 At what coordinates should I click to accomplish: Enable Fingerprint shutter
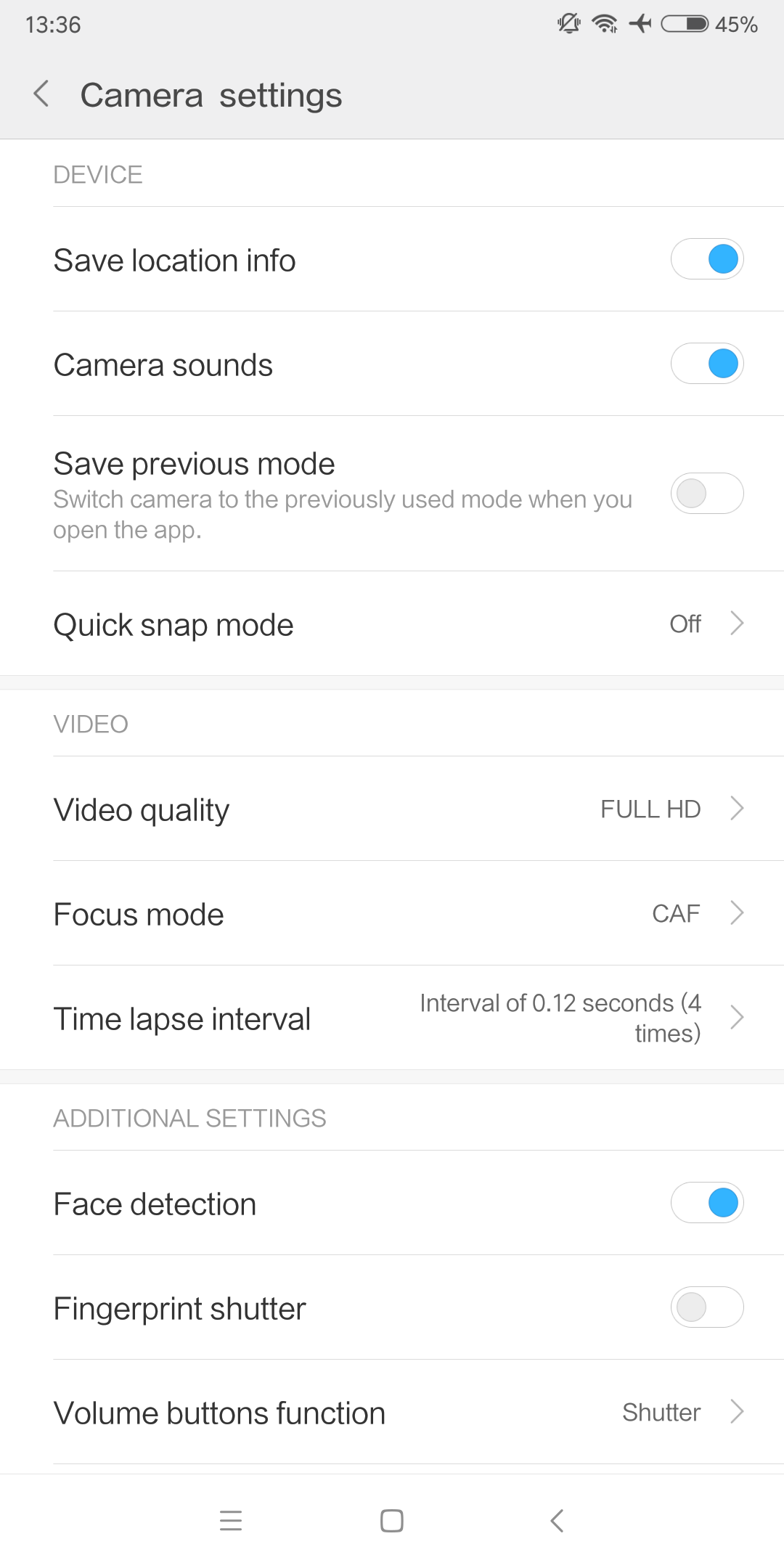pyautogui.click(x=707, y=1307)
